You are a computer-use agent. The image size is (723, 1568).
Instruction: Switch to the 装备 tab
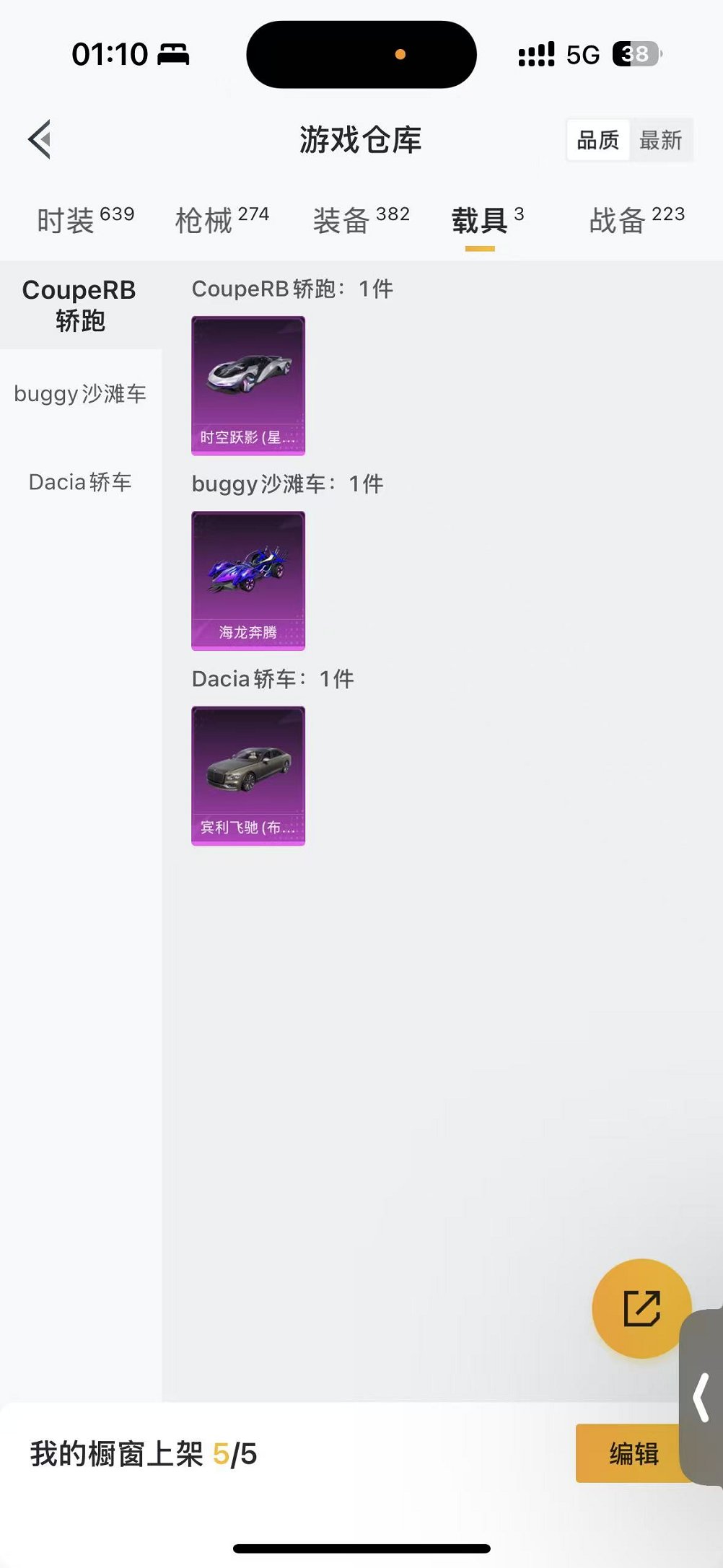[361, 219]
